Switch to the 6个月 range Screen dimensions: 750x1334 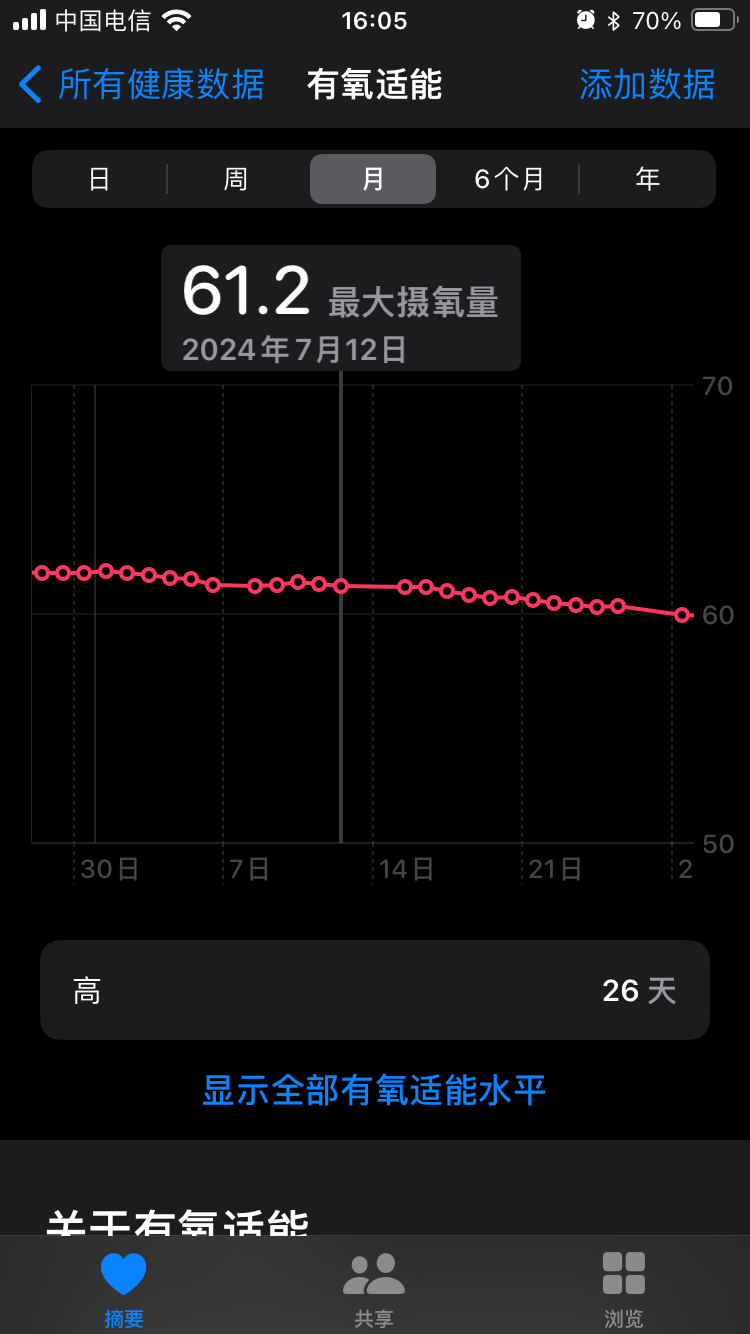click(x=509, y=180)
